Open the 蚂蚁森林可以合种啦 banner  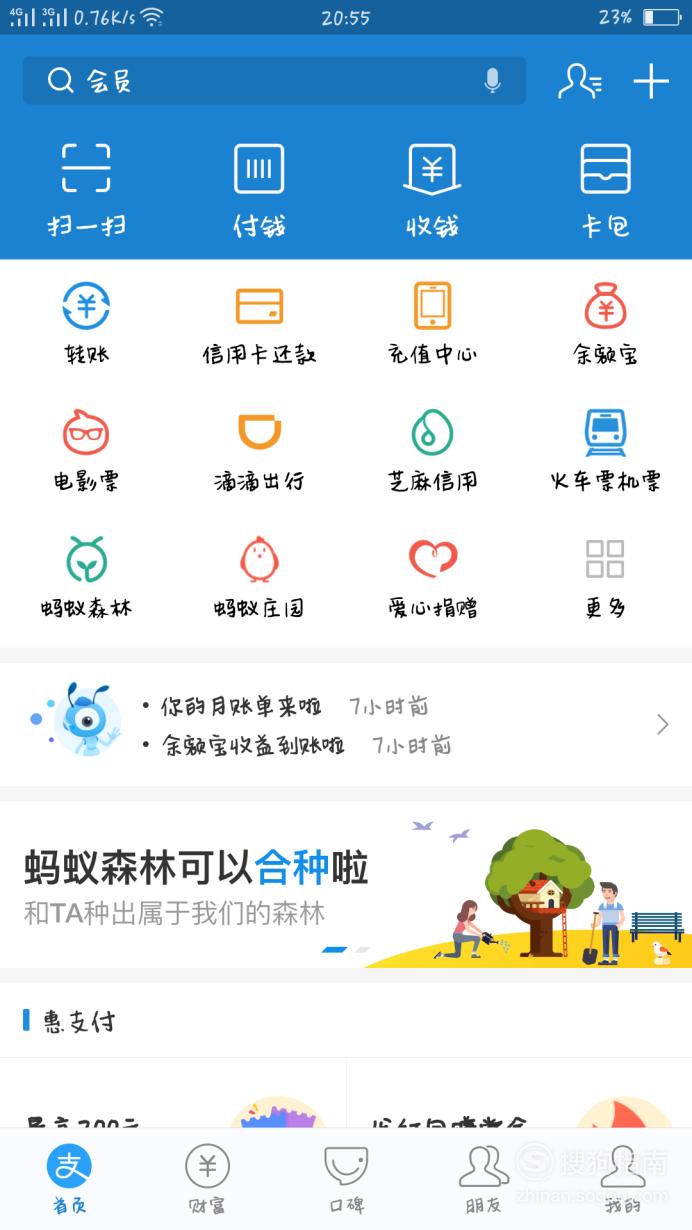tap(346, 884)
